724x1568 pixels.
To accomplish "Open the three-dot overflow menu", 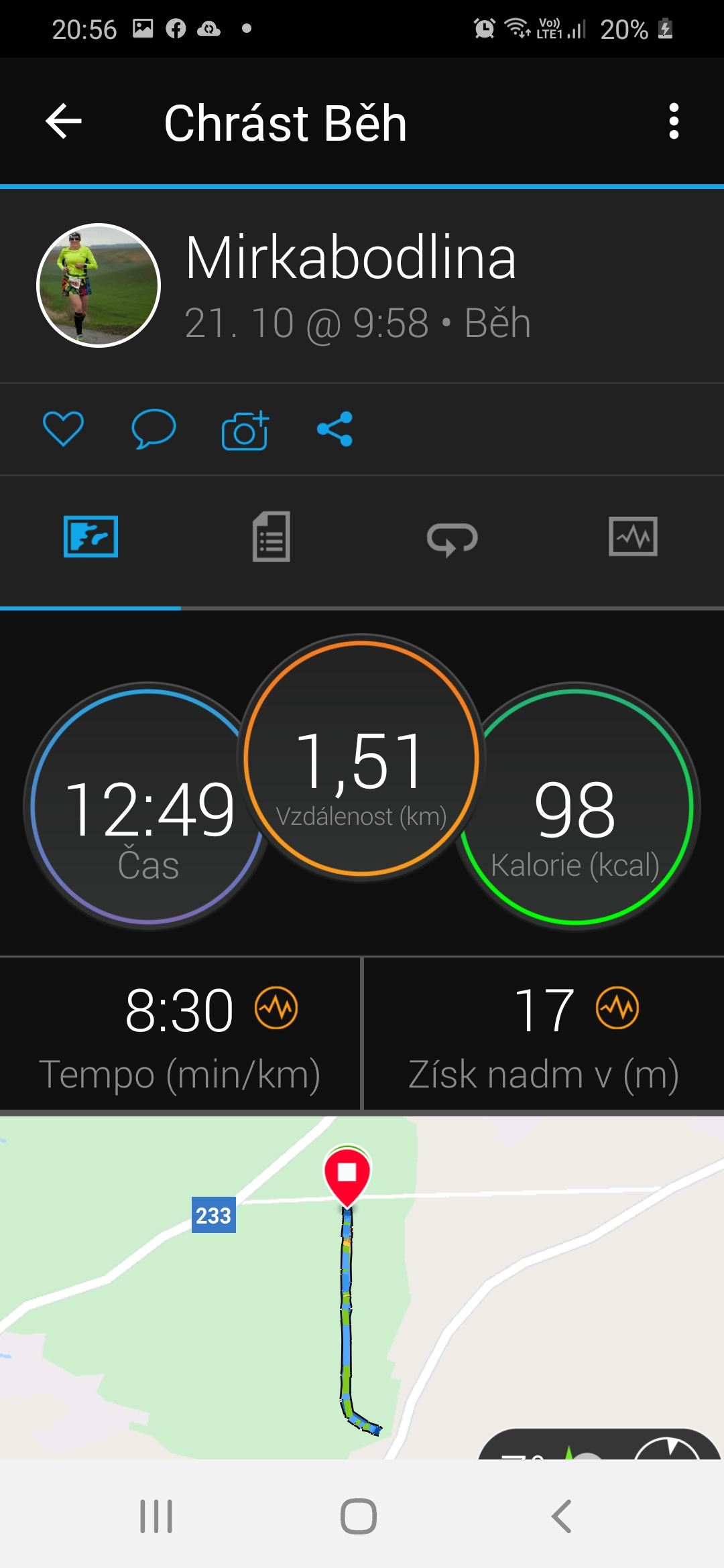I will pos(674,121).
